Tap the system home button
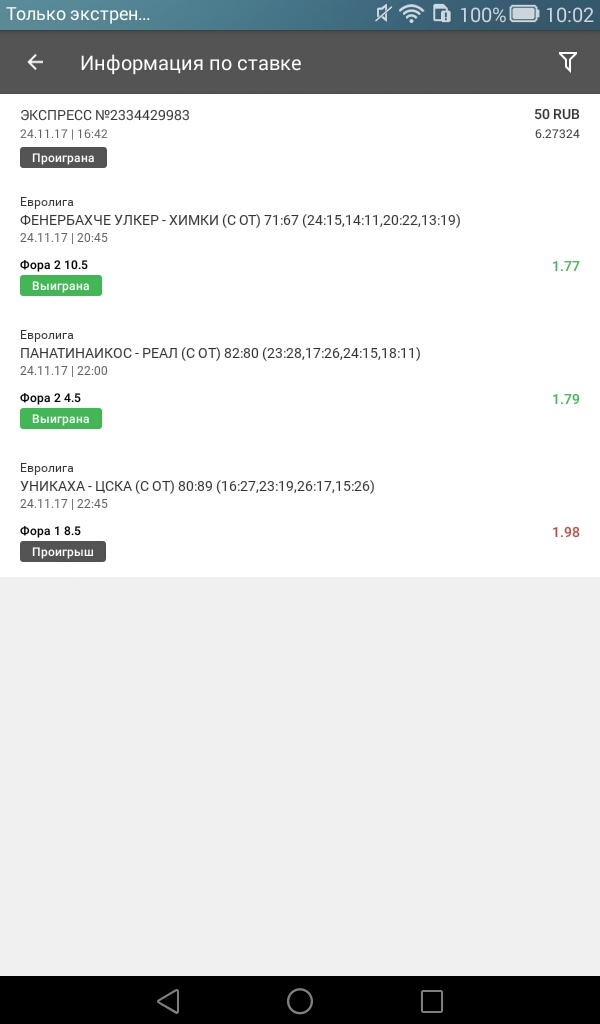600x1024 pixels. coord(300,1000)
